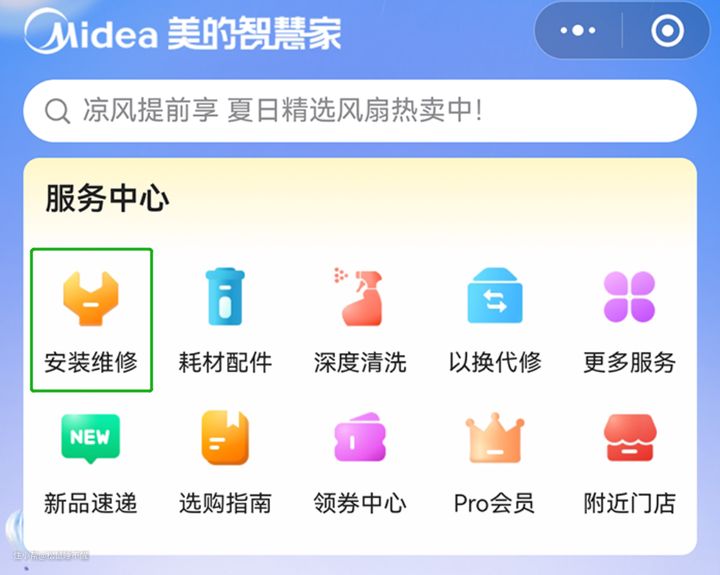This screenshot has width=720, height=575.
Task: Open 安装维修 service
Action: [91, 320]
